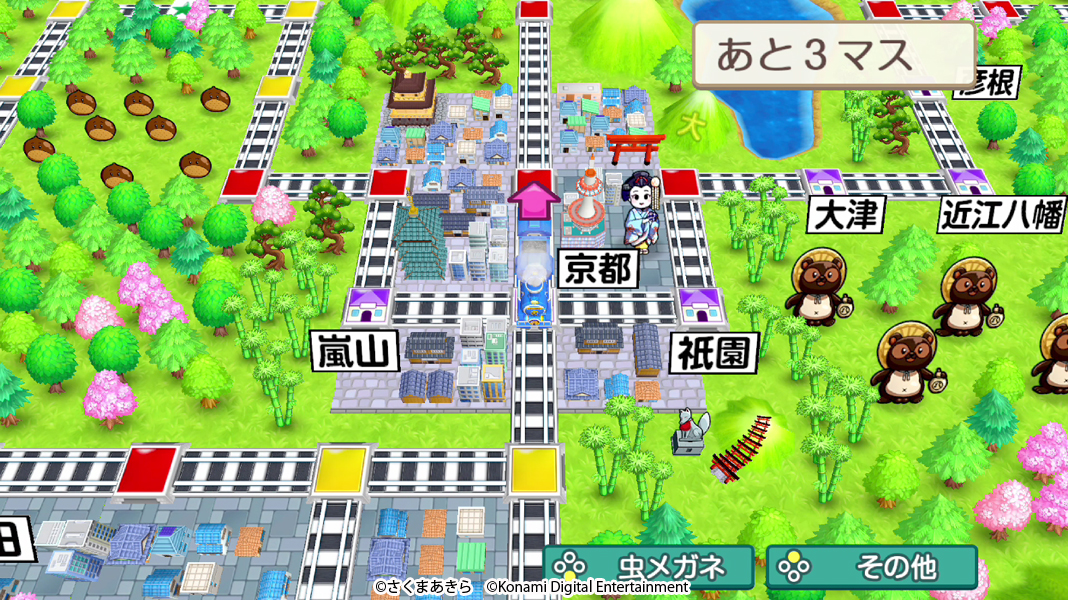
Task: Open the その他 options menu
Action: tap(871, 567)
